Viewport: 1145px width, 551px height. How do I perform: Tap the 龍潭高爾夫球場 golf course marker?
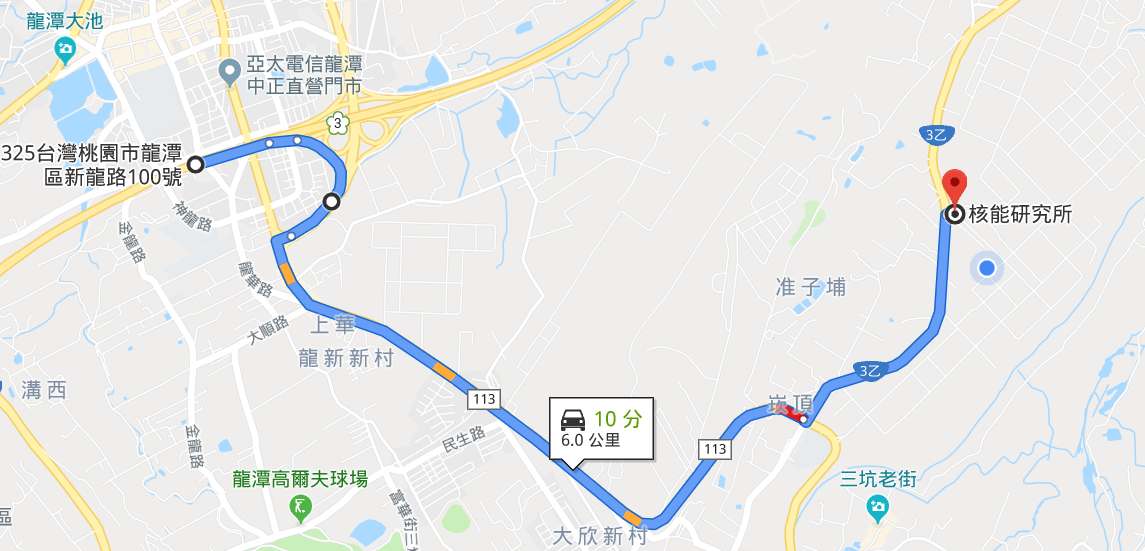pos(297,508)
